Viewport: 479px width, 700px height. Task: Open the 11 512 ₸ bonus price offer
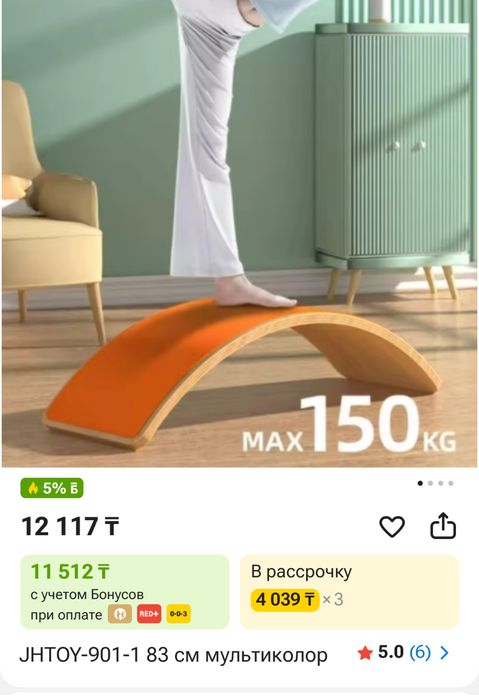pyautogui.click(x=125, y=592)
